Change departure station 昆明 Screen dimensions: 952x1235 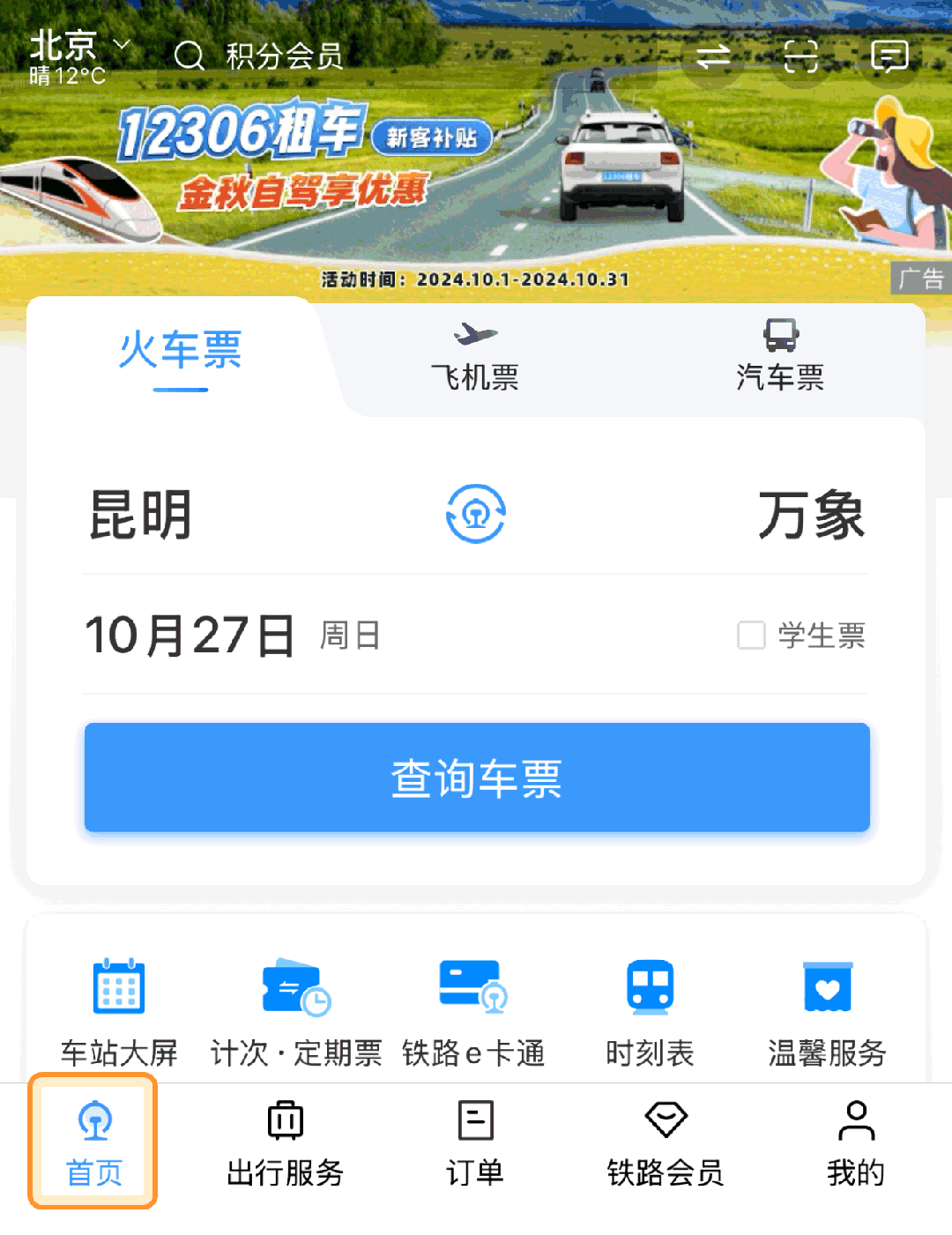pyautogui.click(x=141, y=515)
